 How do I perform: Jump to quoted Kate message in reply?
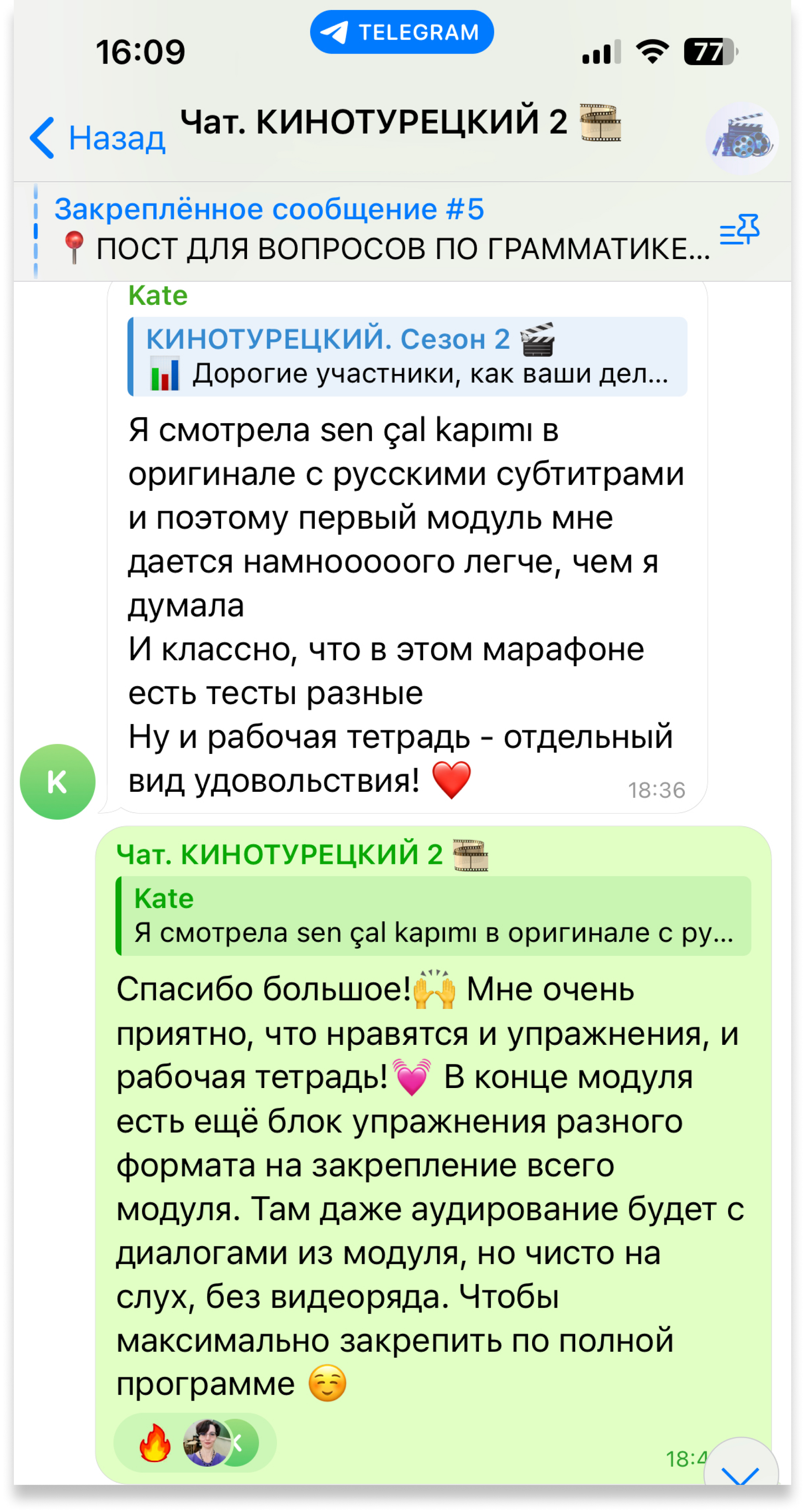click(x=433, y=915)
